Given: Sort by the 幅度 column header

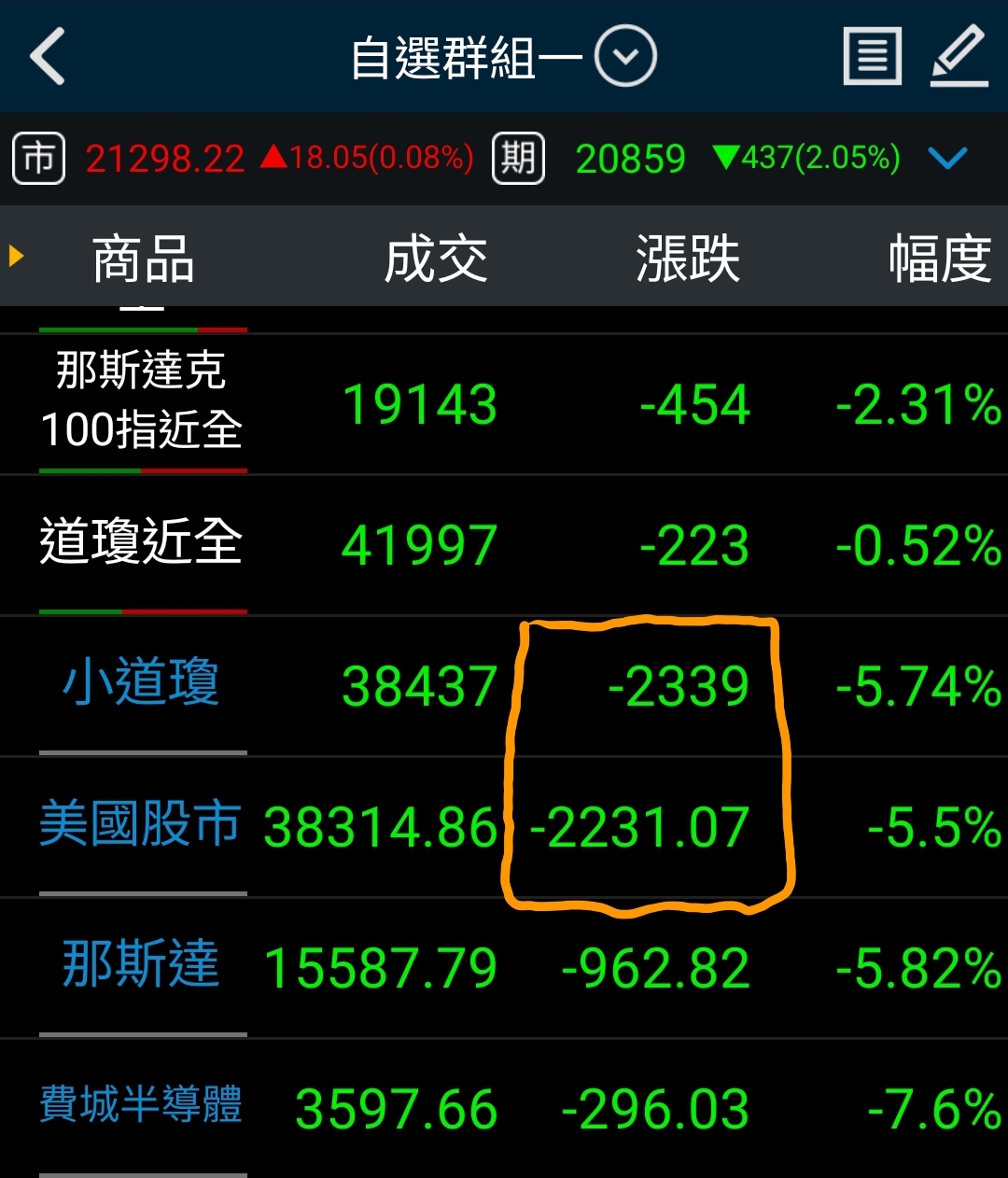Looking at the screenshot, I should coord(939,259).
